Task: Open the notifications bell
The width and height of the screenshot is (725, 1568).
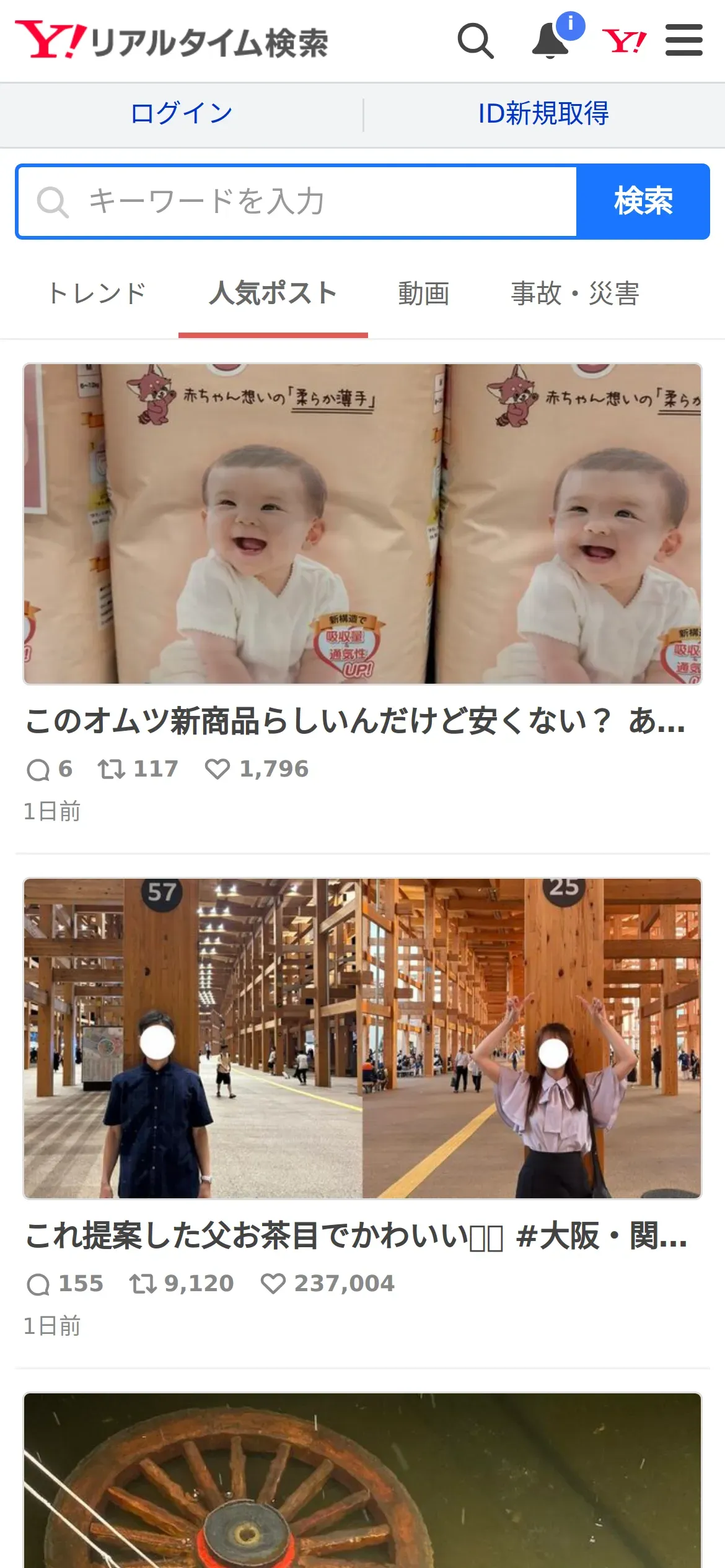Action: point(550,41)
